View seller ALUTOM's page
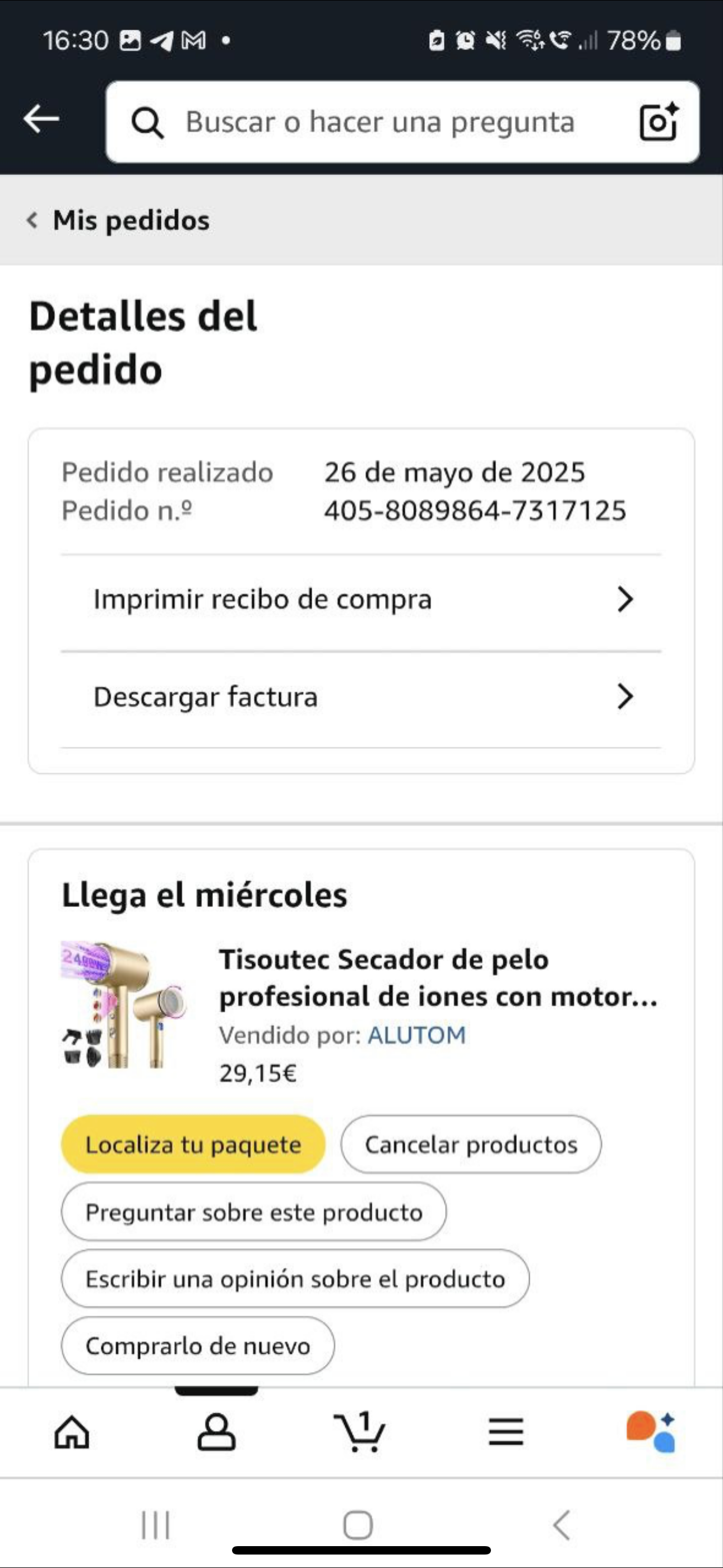 [417, 1035]
